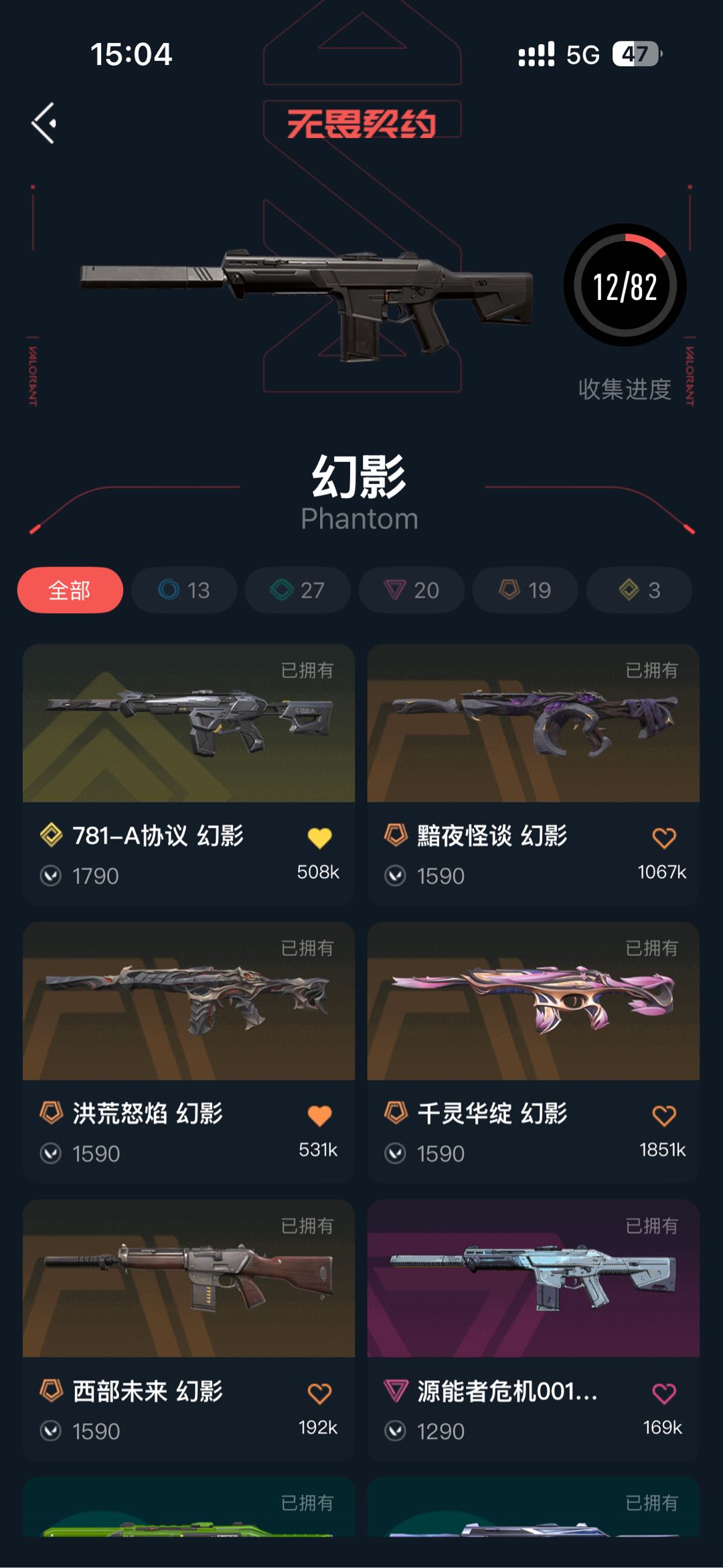This screenshot has height=1568, width=723.
Task: Like the 黯夜怪谈 幻影 skin
Action: (663, 838)
